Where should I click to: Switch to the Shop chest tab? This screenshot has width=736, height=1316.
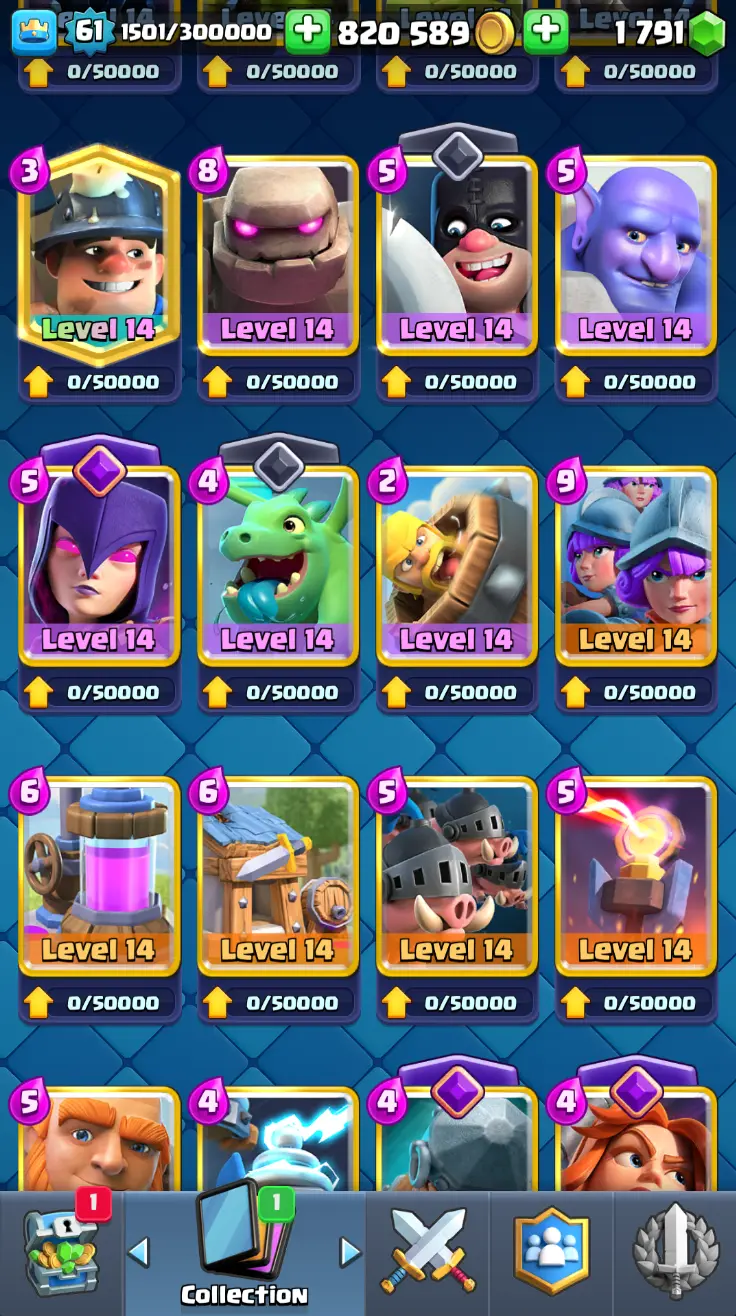[x=62, y=1252]
